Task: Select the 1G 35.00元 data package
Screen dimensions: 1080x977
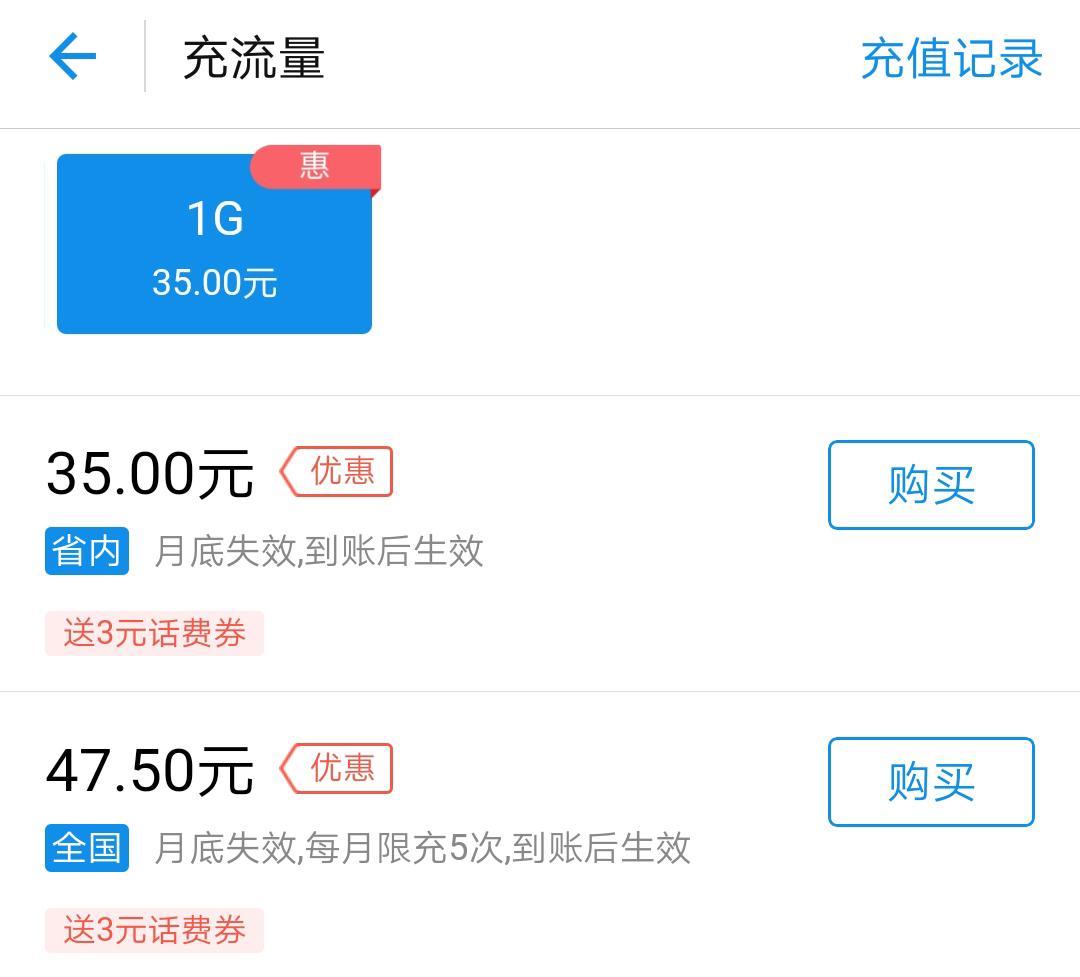Action: tap(214, 244)
